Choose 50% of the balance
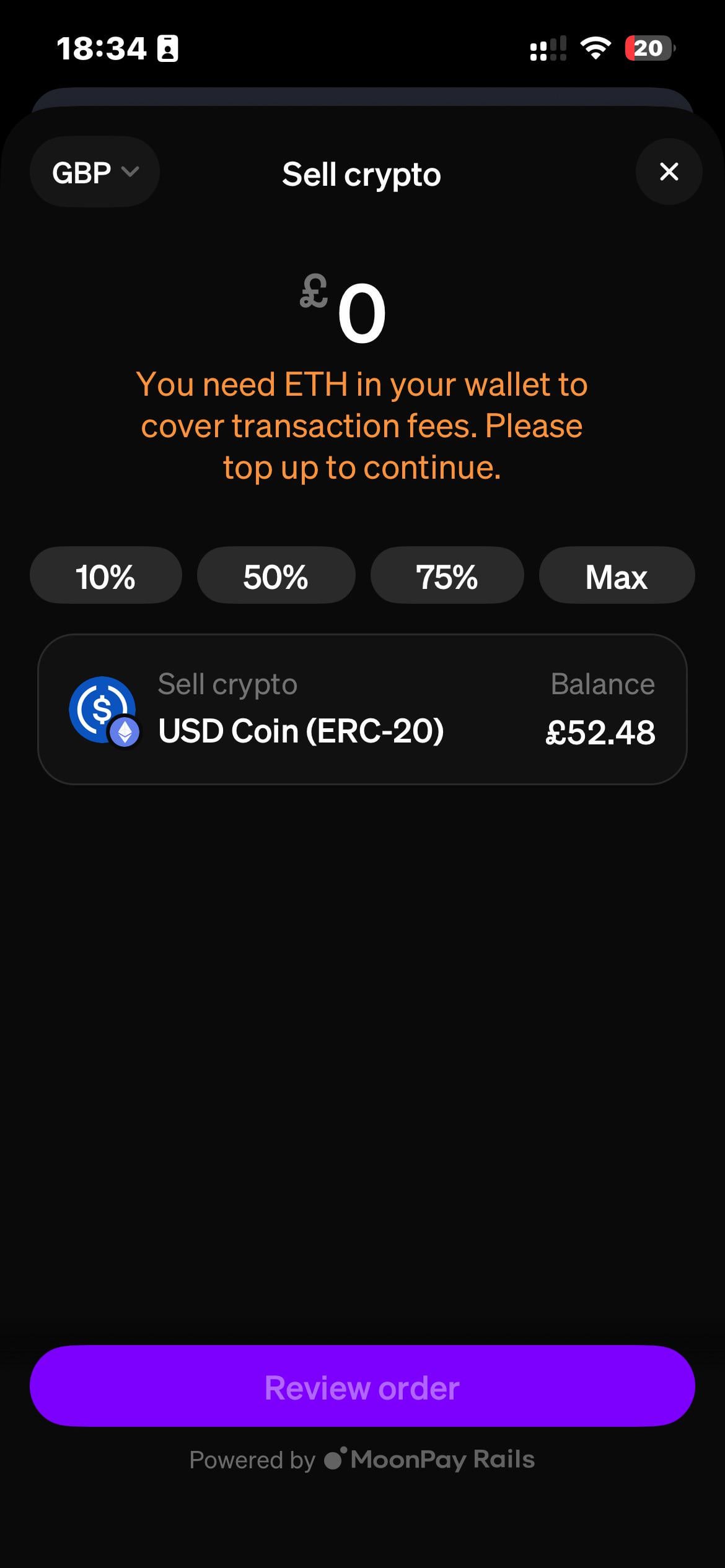Screen dimensions: 725x1568 coord(276,576)
